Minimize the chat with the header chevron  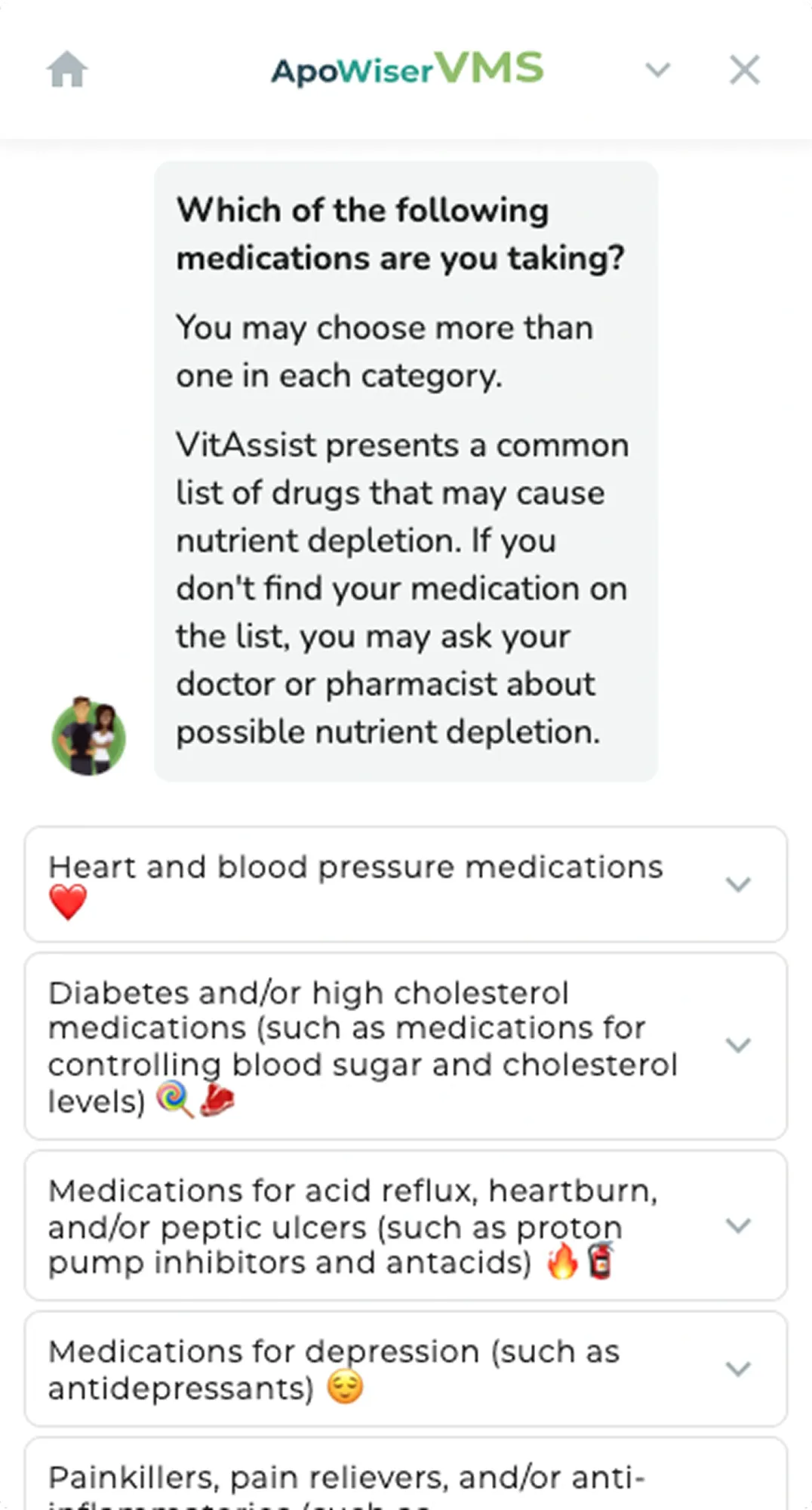[x=658, y=70]
